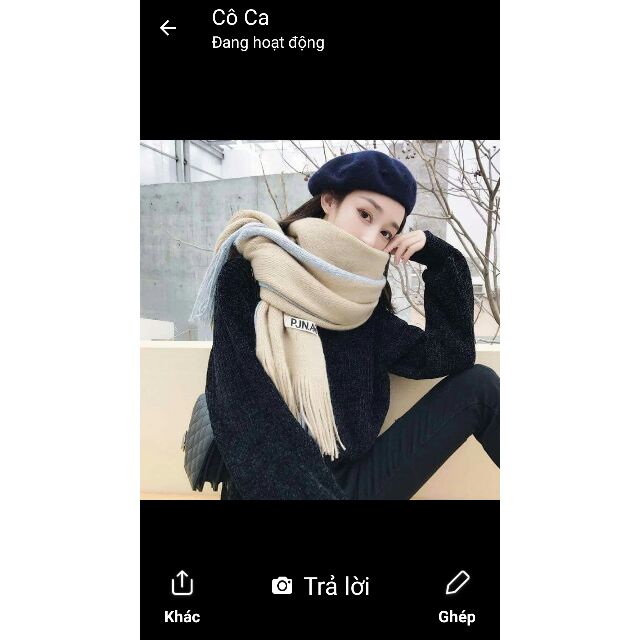
Task: Tap Trả lời to reply with camera
Action: pyautogui.click(x=320, y=586)
